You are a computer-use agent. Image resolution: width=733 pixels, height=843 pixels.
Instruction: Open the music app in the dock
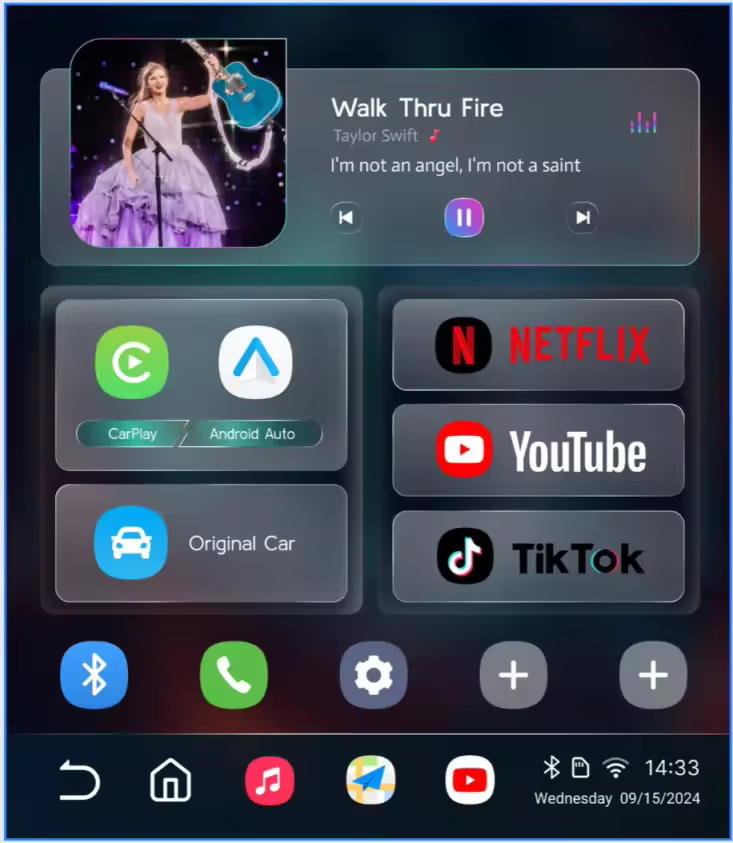tap(270, 780)
